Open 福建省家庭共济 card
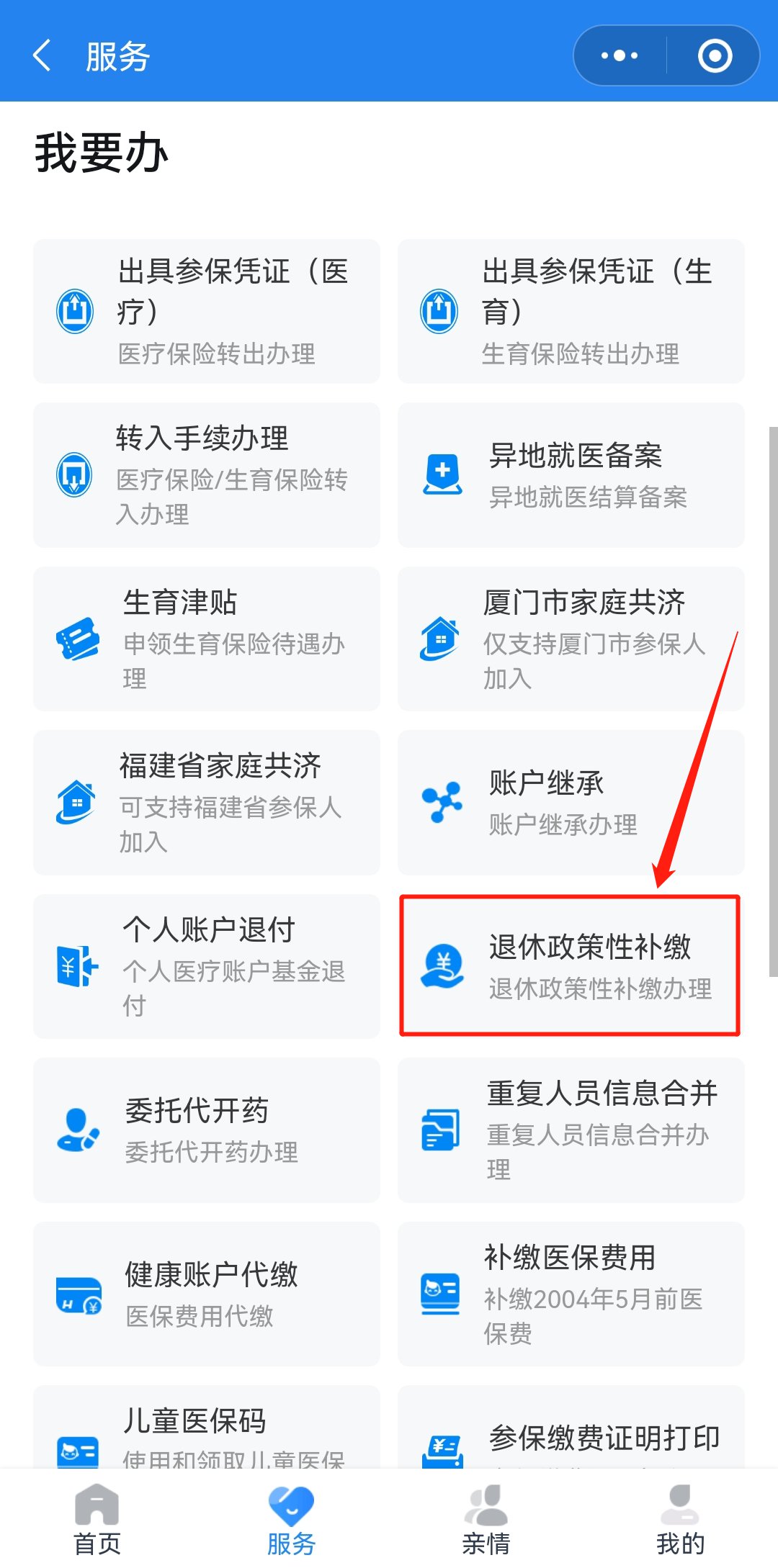Viewport: 778px width, 1568px height. tap(207, 802)
